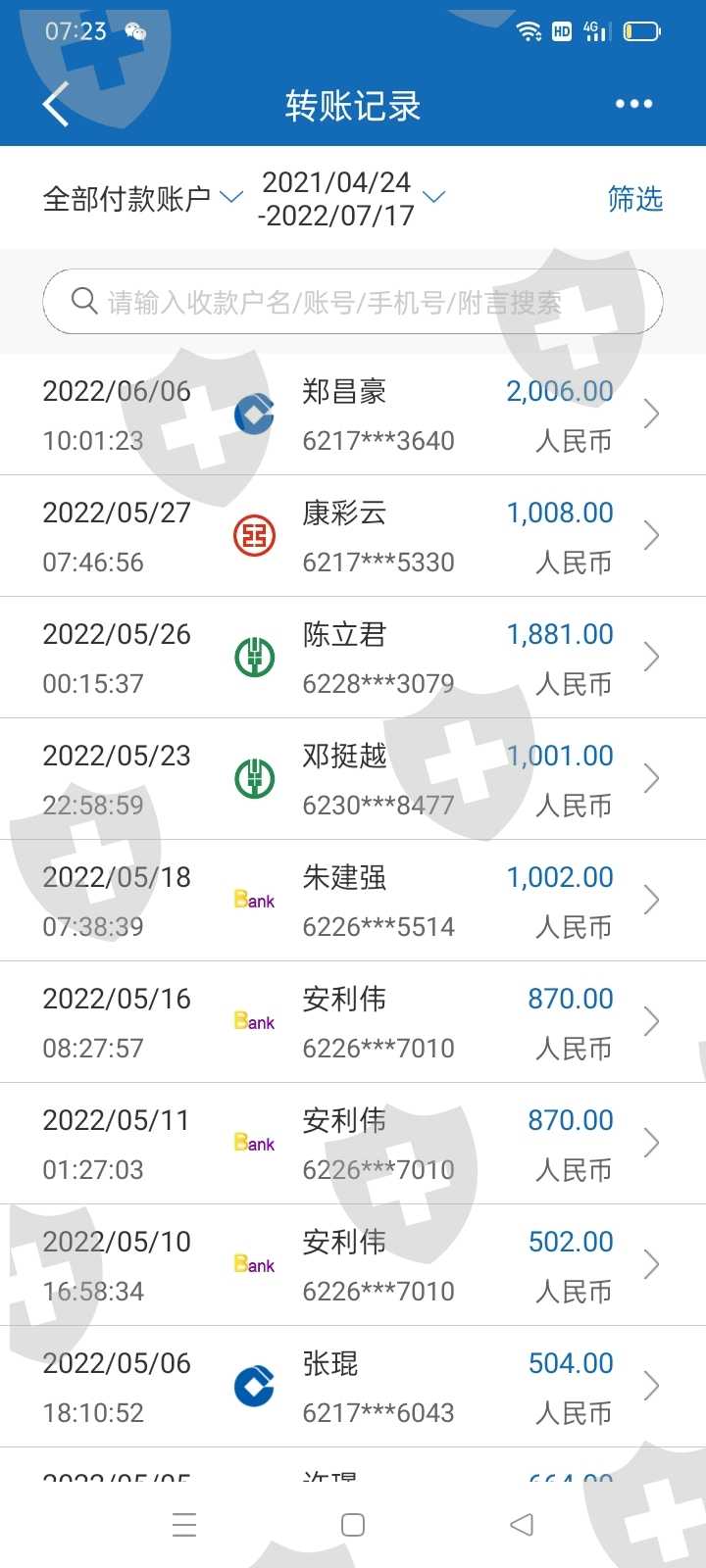Open the record for 朱建强

(x=353, y=901)
